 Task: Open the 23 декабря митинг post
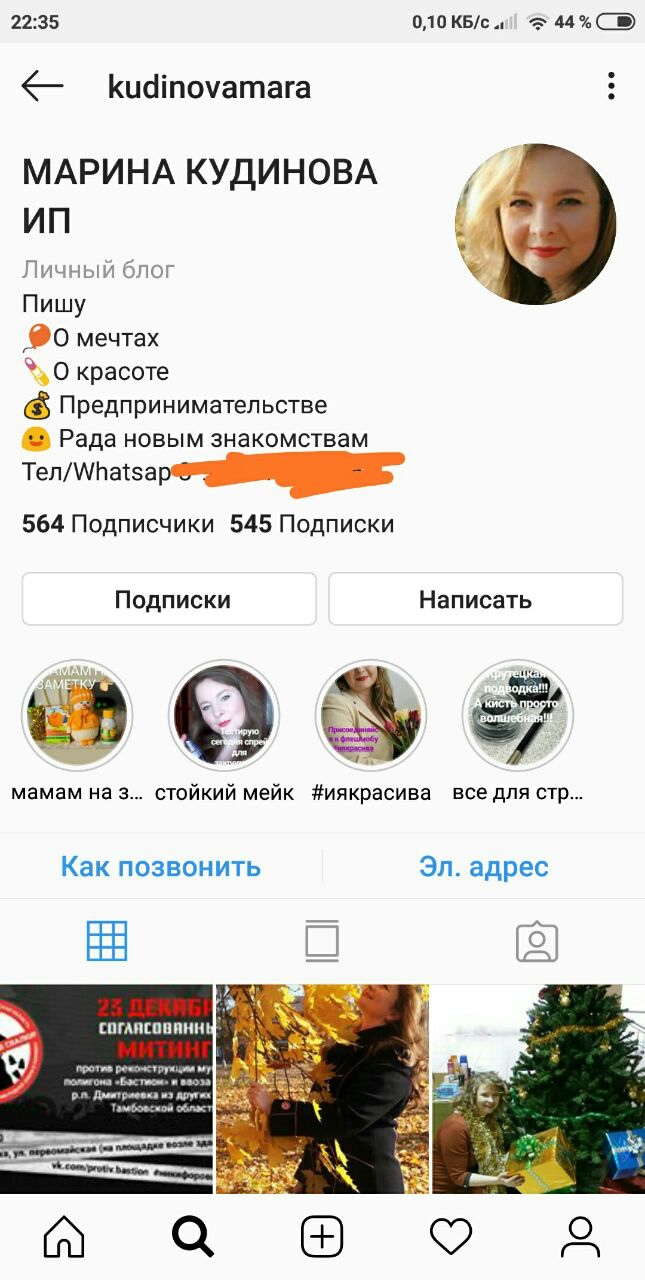pyautogui.click(x=106, y=1088)
